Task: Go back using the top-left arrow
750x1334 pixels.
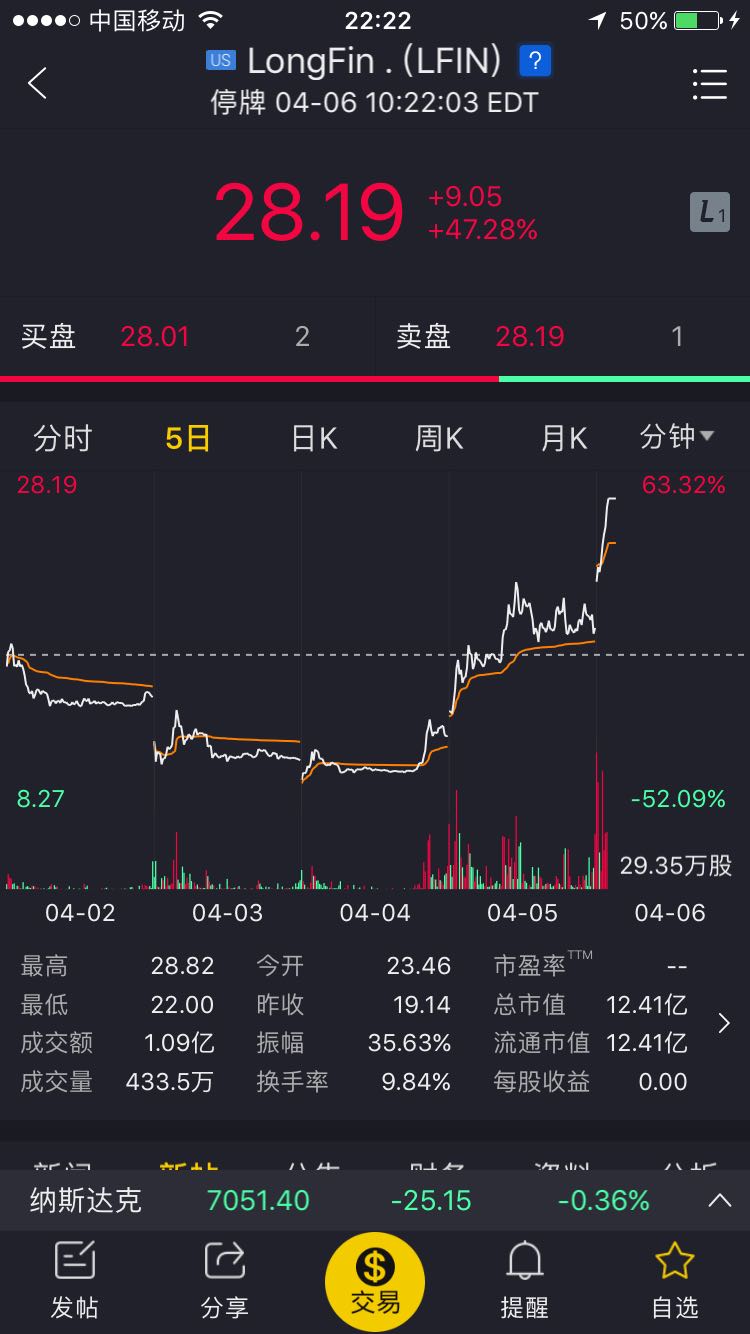Action: click(x=37, y=84)
